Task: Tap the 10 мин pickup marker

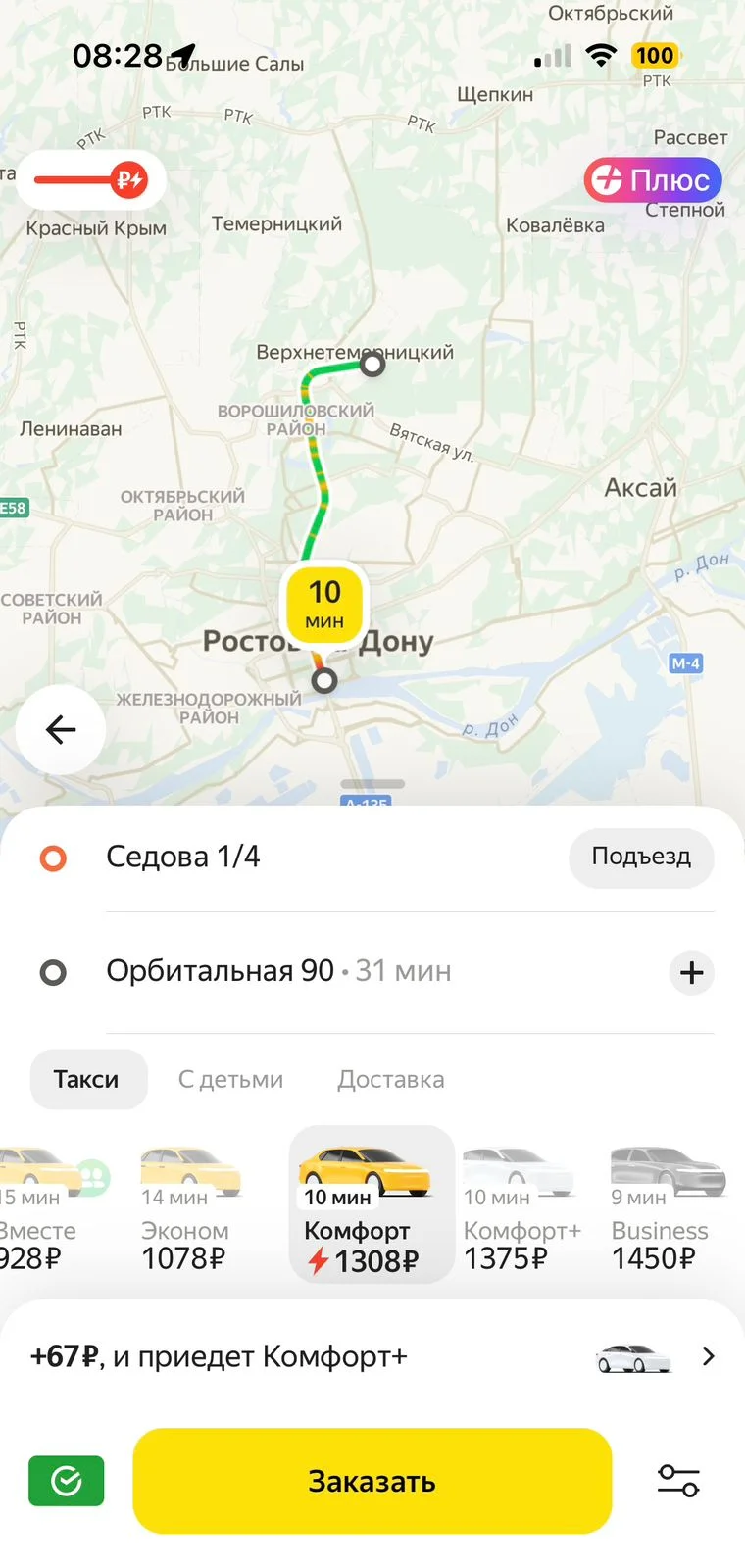Action: 324,604
